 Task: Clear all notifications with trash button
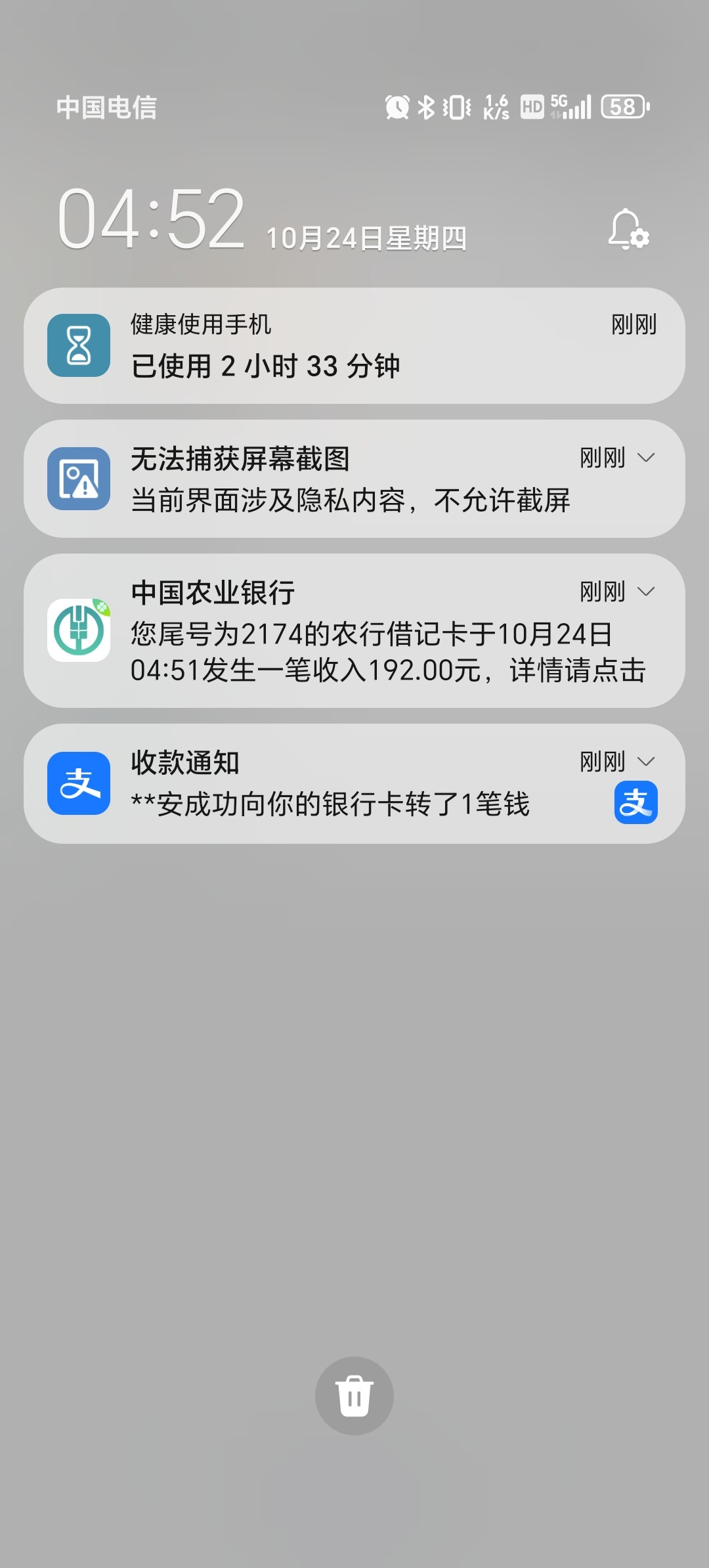354,1395
